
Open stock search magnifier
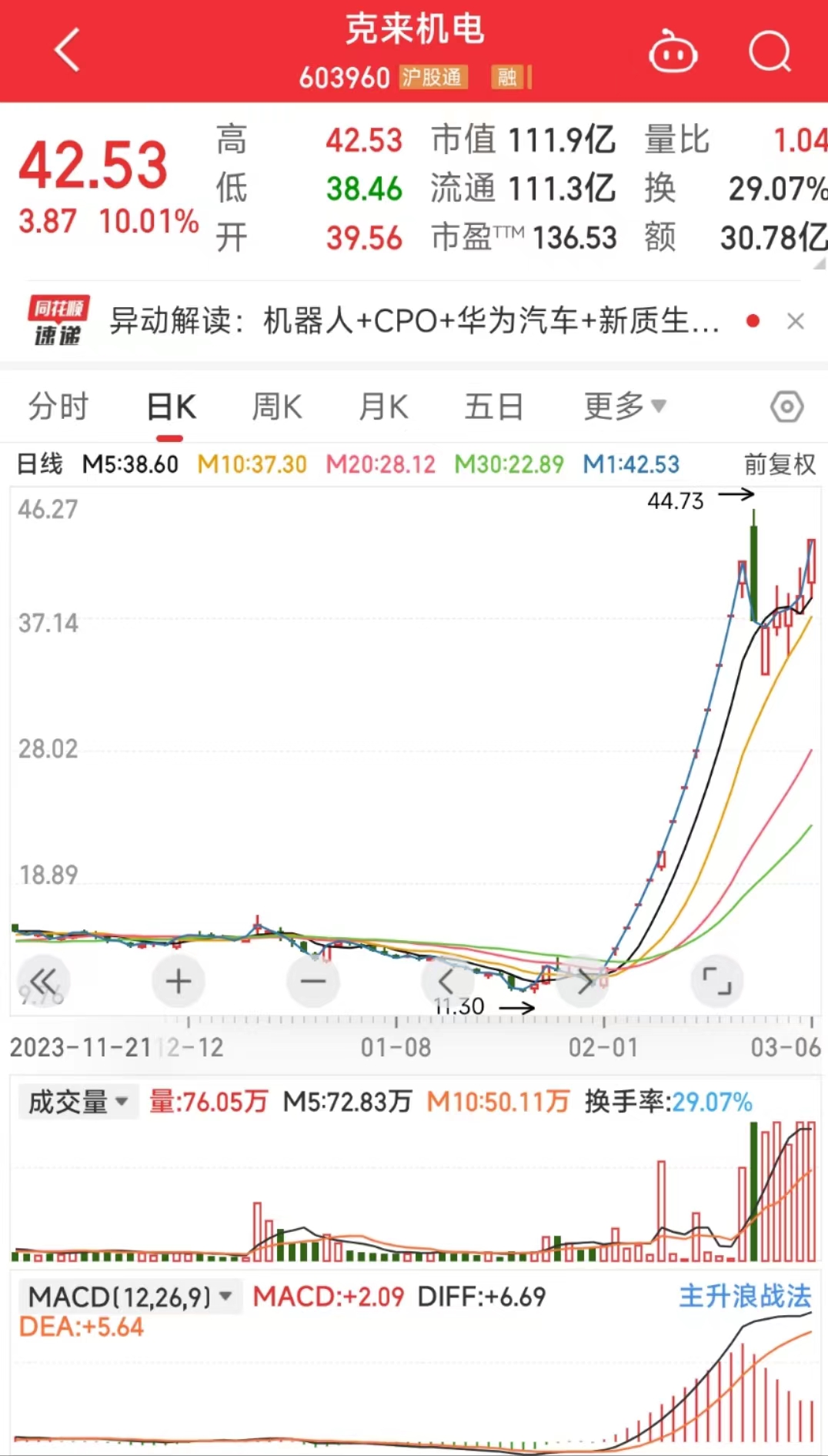[x=770, y=52]
